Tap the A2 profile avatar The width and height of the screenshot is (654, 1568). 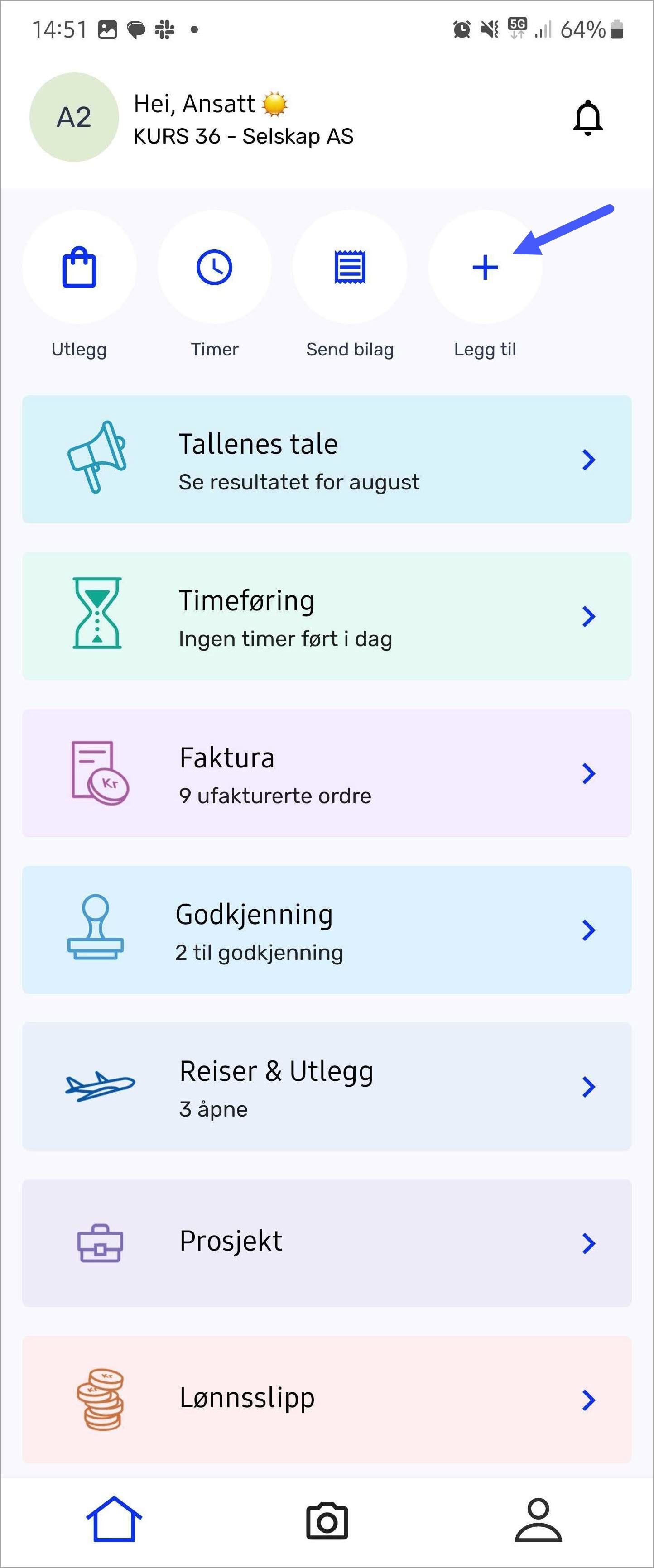[x=73, y=117]
